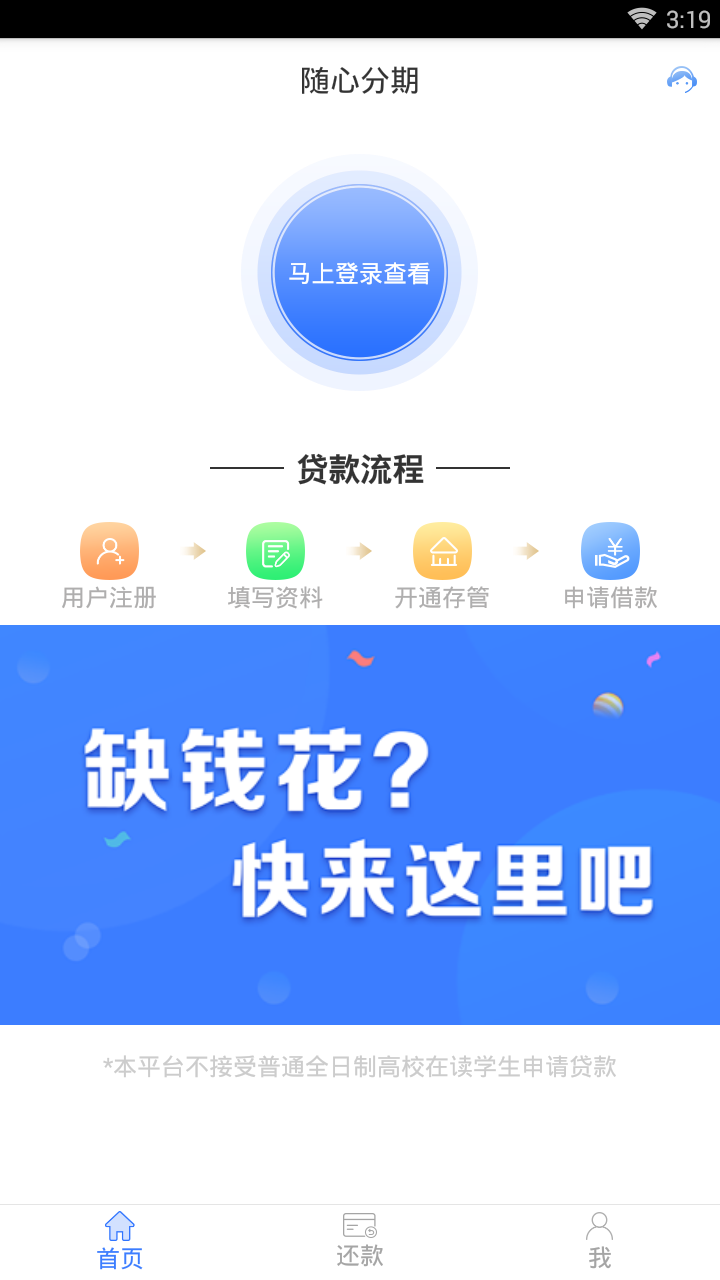Open the 缺钱花 promotional banner
720x1280 pixels.
pyautogui.click(x=360, y=825)
